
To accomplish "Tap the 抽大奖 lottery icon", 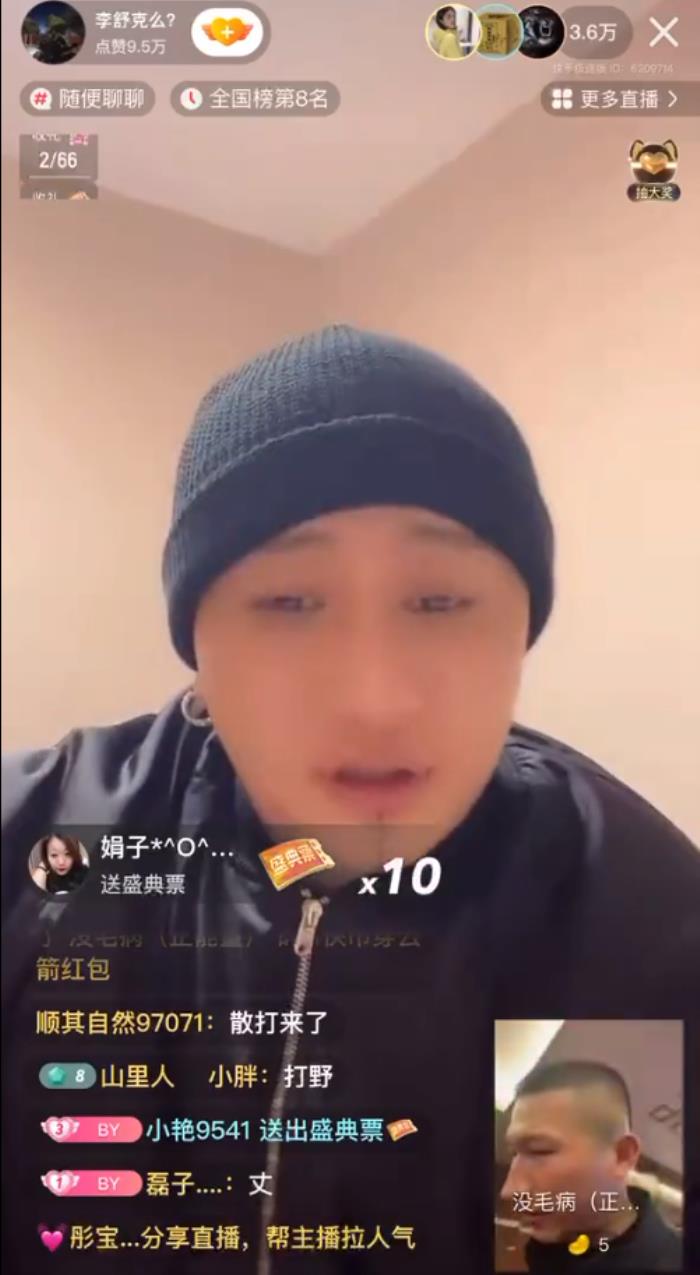I will [x=653, y=168].
